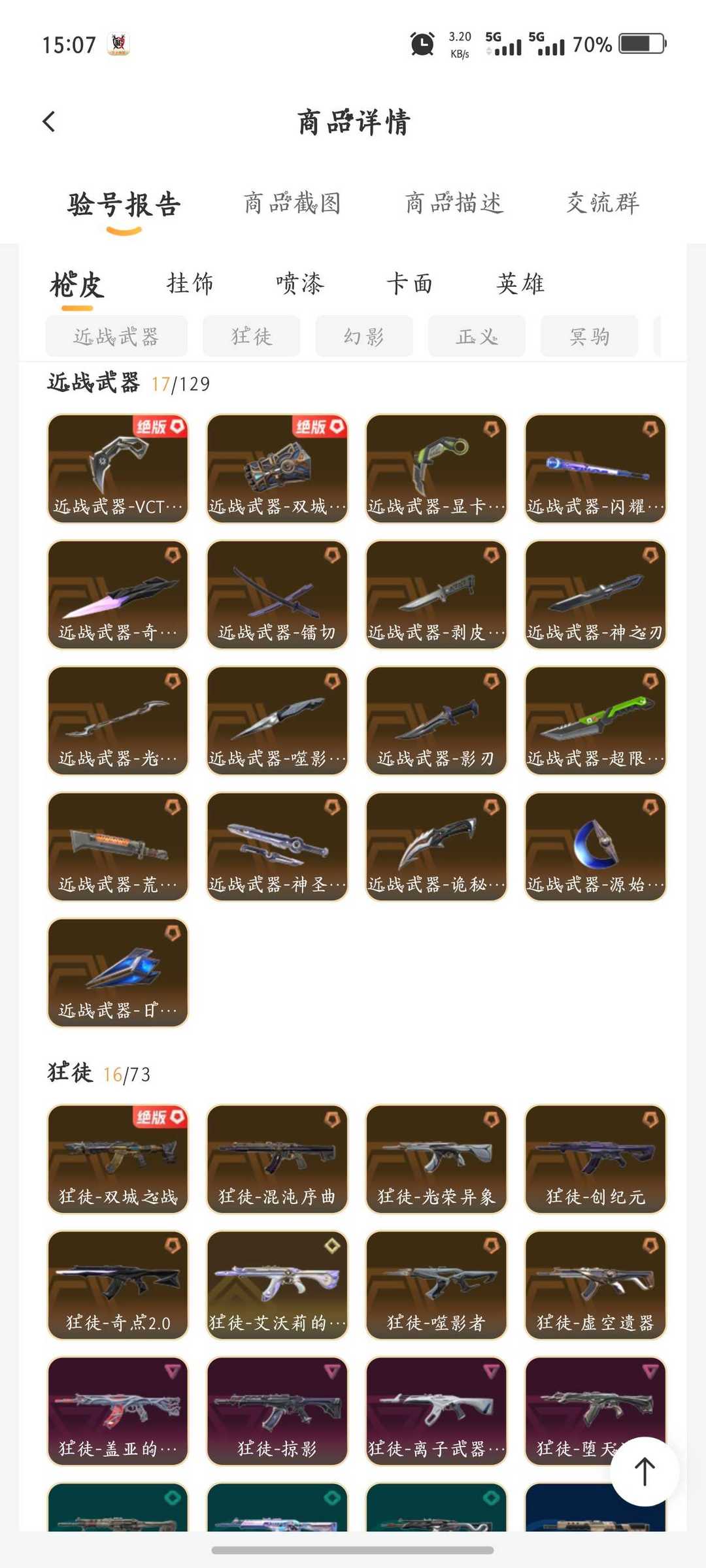Viewport: 706px width, 1568px height.
Task: View the 近战武器-源始 blue crescent skin
Action: [596, 847]
